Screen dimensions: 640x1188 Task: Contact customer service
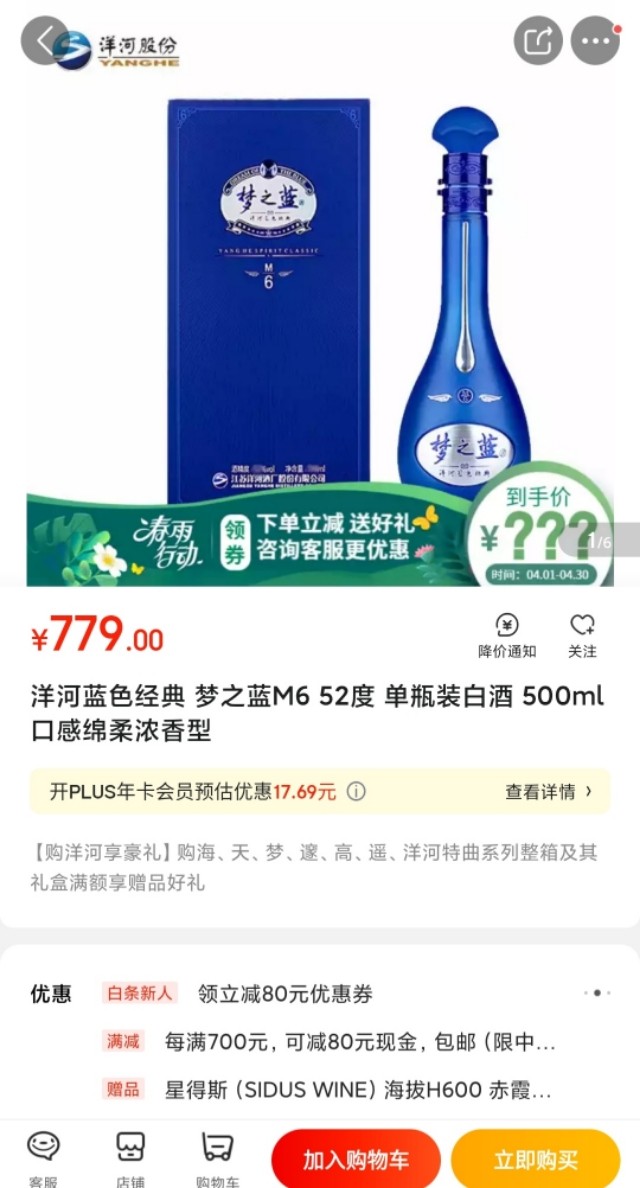[44, 1158]
